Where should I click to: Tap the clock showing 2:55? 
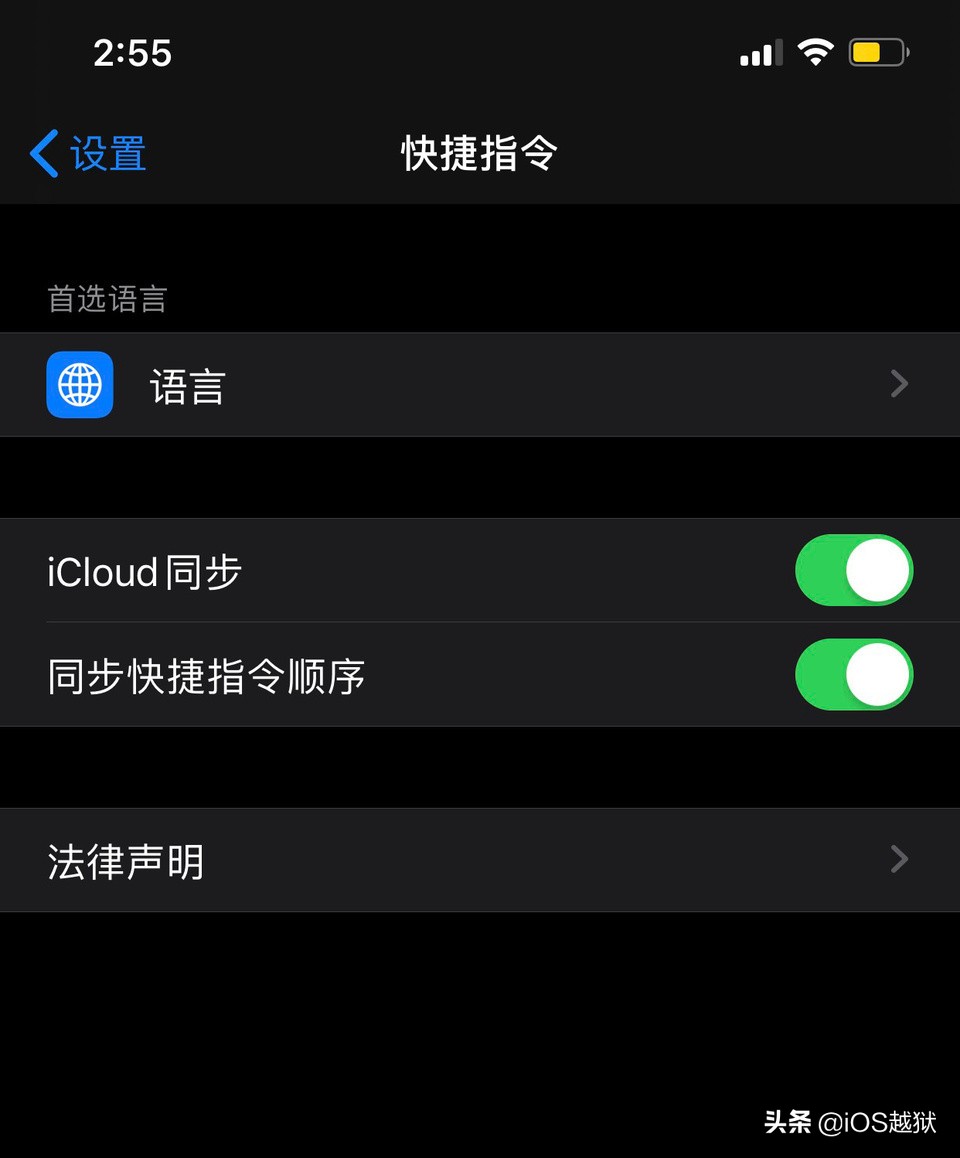point(132,54)
